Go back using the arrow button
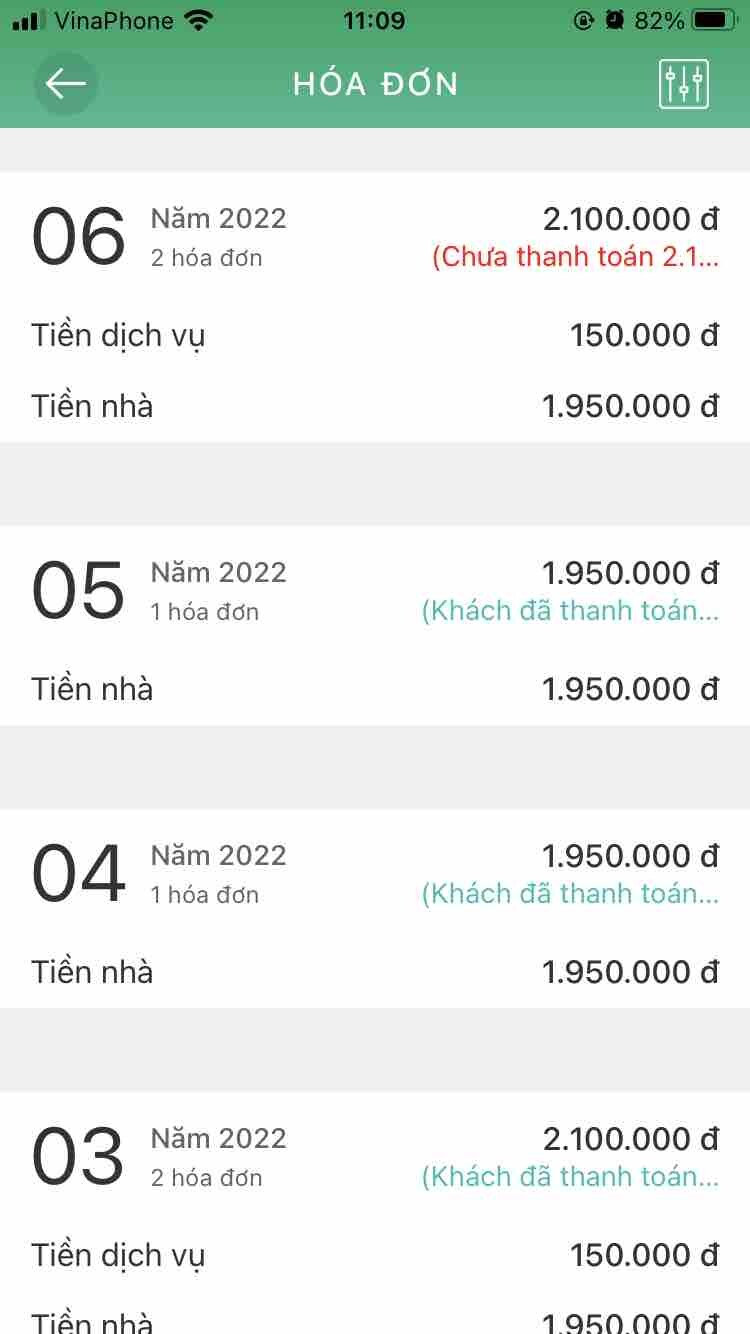This screenshot has height=1334, width=750. 66,84
